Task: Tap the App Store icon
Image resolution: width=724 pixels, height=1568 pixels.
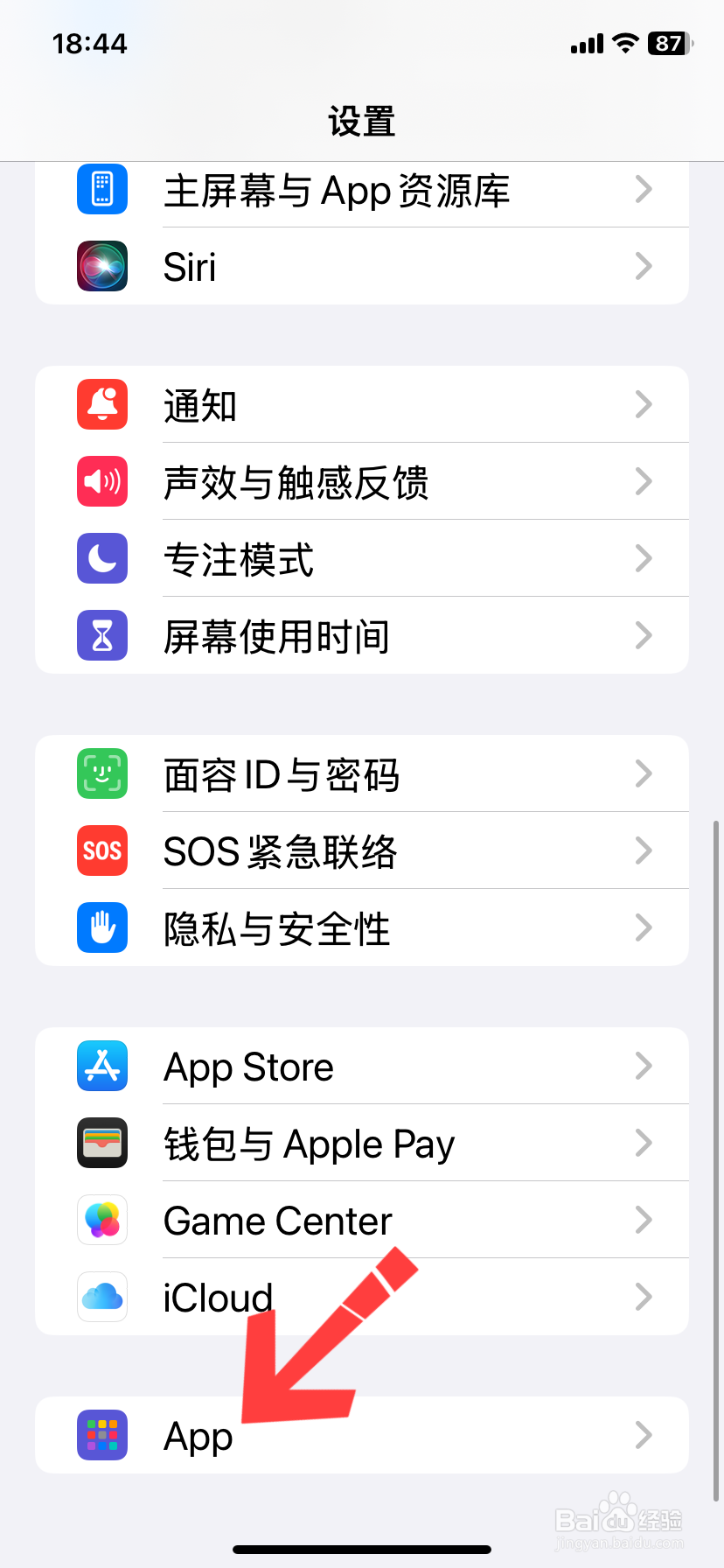Action: click(101, 1066)
